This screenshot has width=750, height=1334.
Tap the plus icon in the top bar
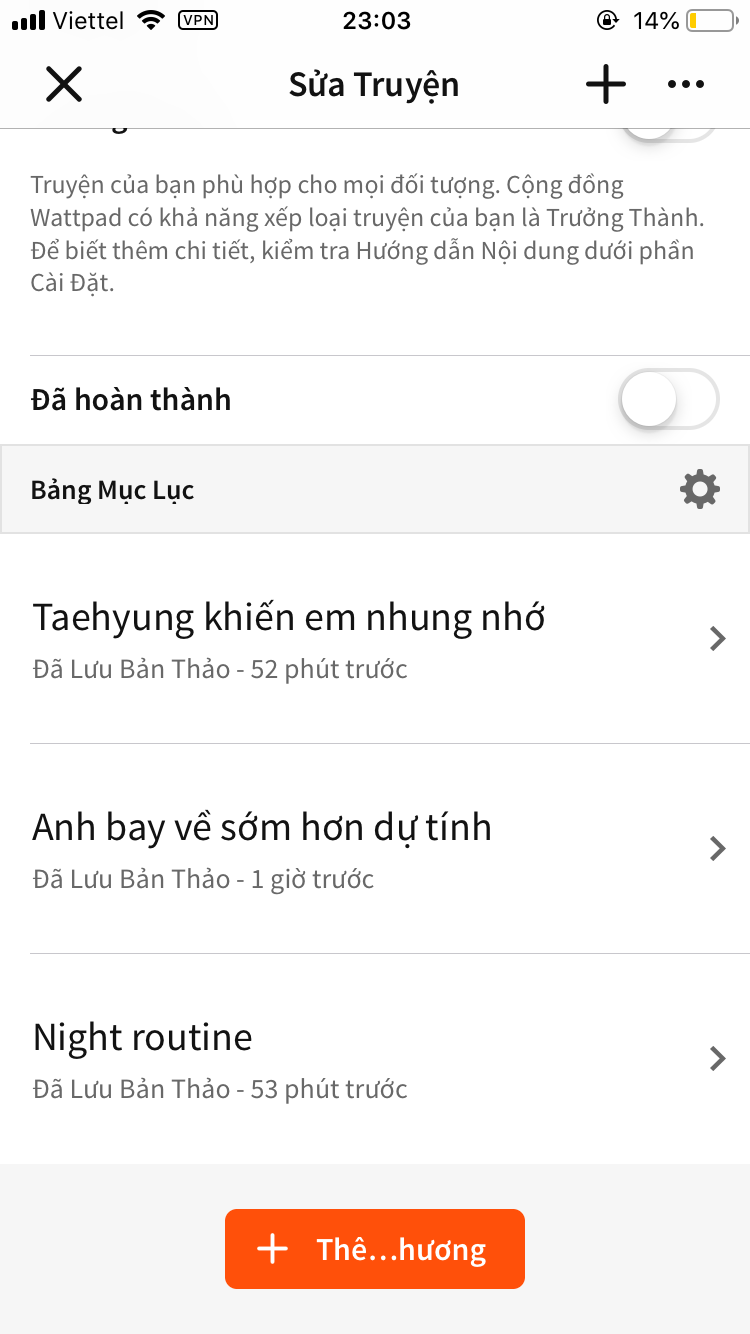tap(605, 84)
